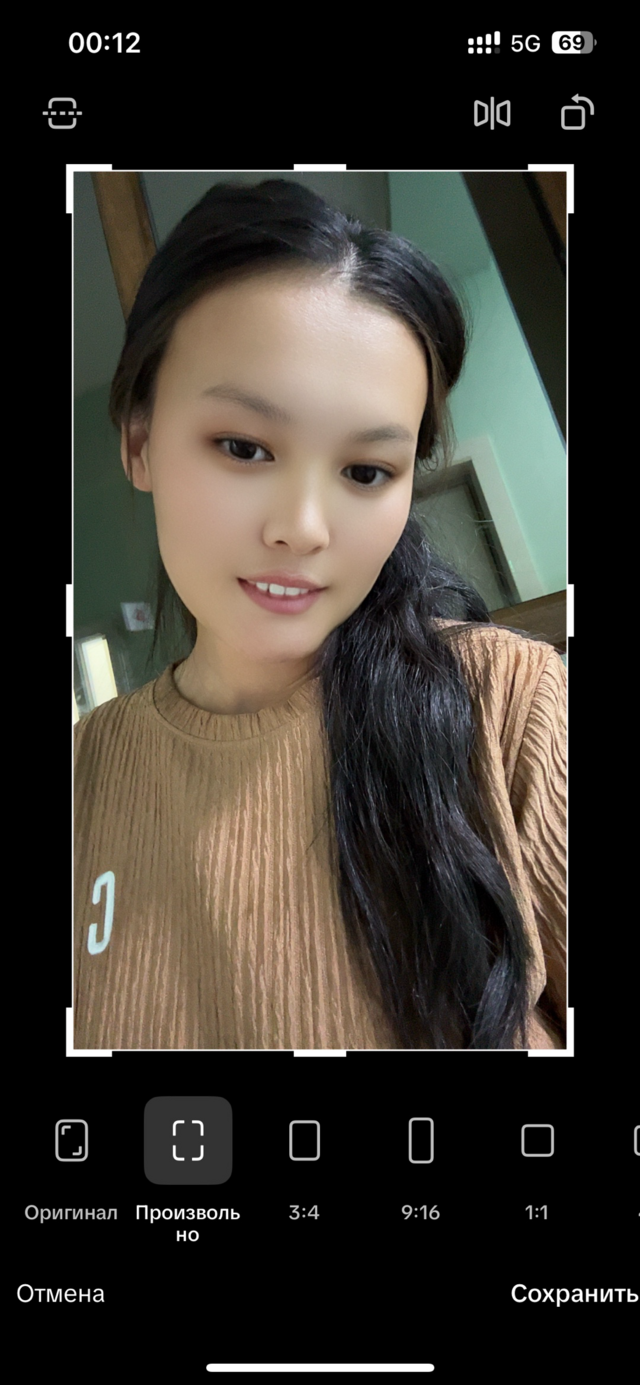Screen dimensions: 640x1385
Task: Choose the Произвольно free crop option
Action: coord(188,1171)
